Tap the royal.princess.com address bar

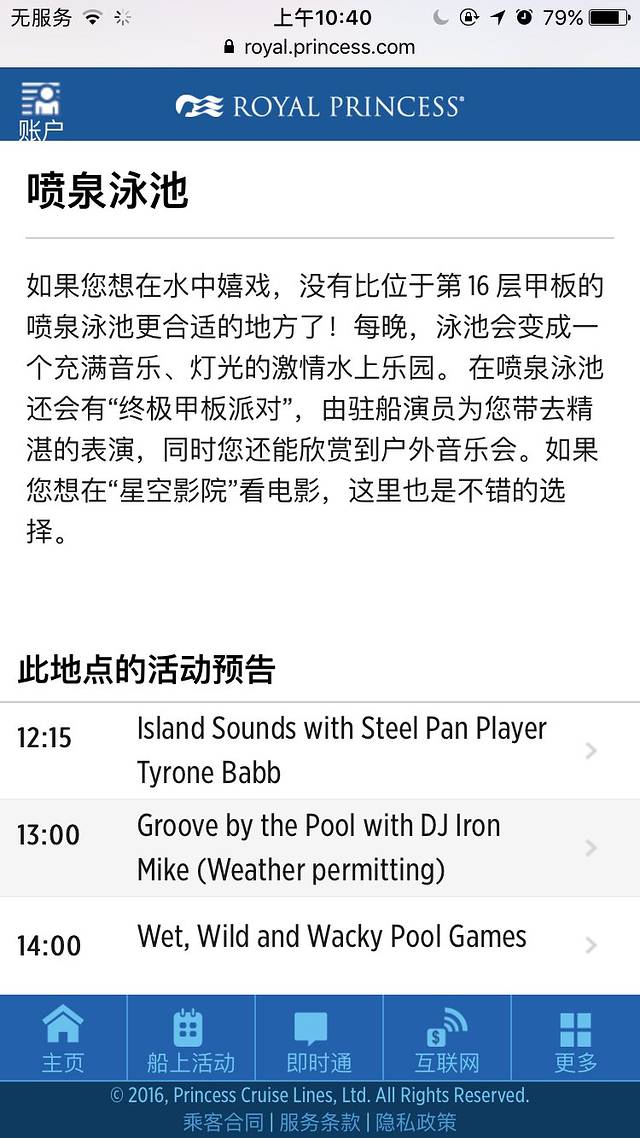320,47
